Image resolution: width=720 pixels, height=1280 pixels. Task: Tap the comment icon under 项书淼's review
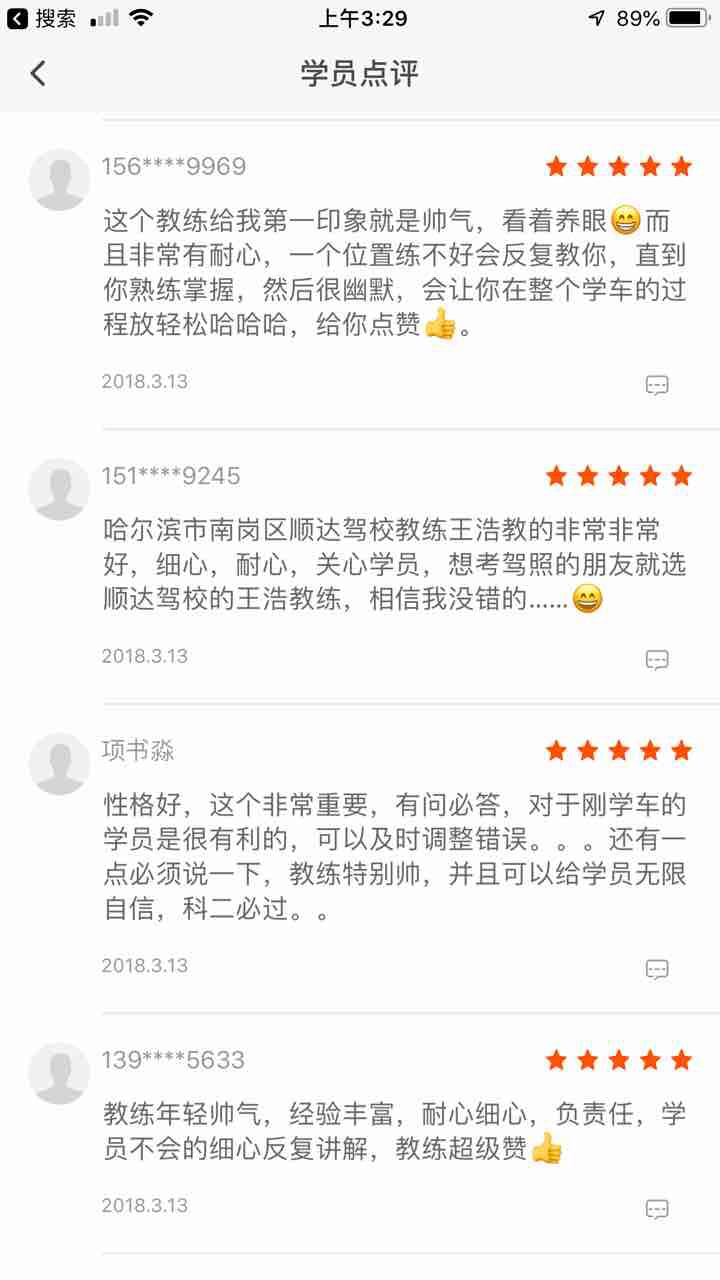(x=657, y=969)
